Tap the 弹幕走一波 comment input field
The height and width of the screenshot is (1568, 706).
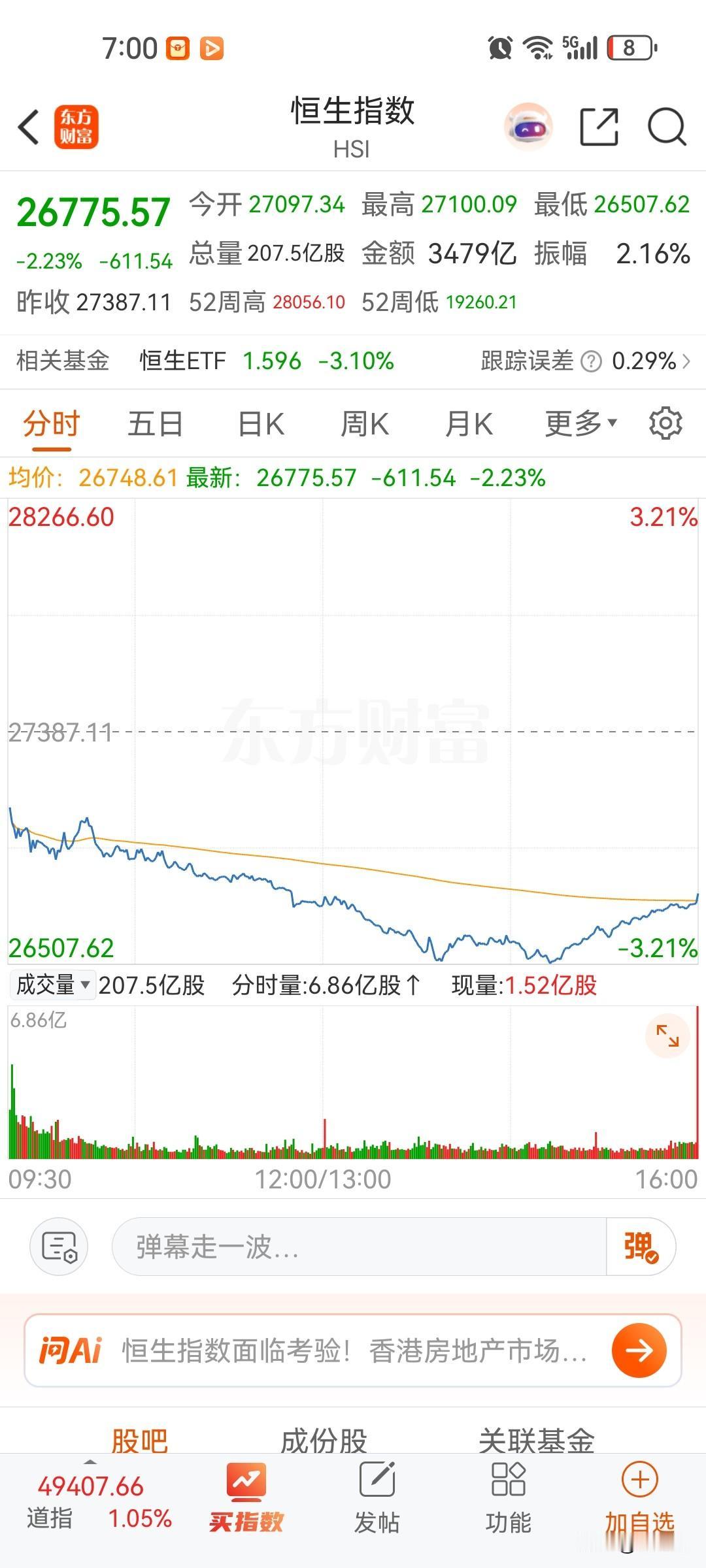pyautogui.click(x=360, y=1246)
